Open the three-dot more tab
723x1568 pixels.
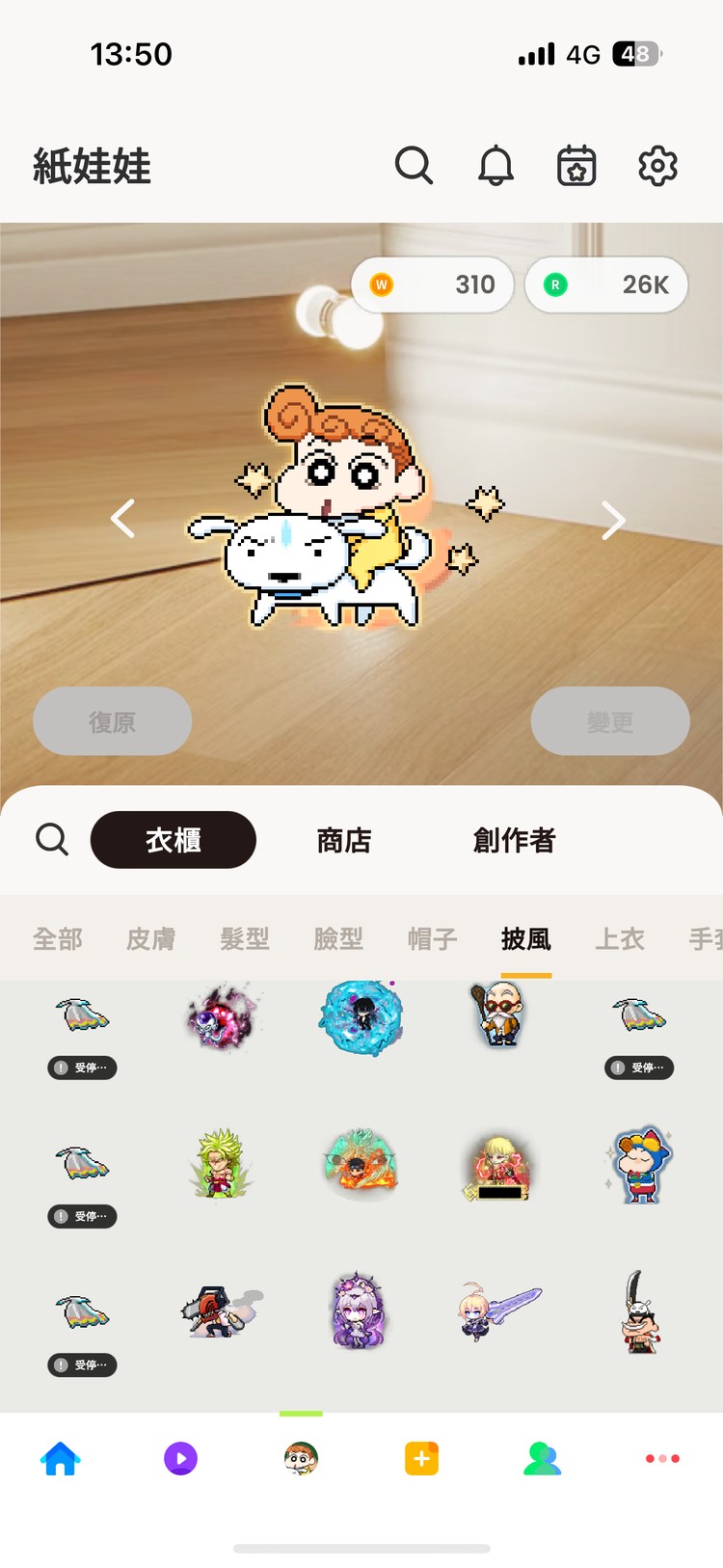pos(662,1458)
